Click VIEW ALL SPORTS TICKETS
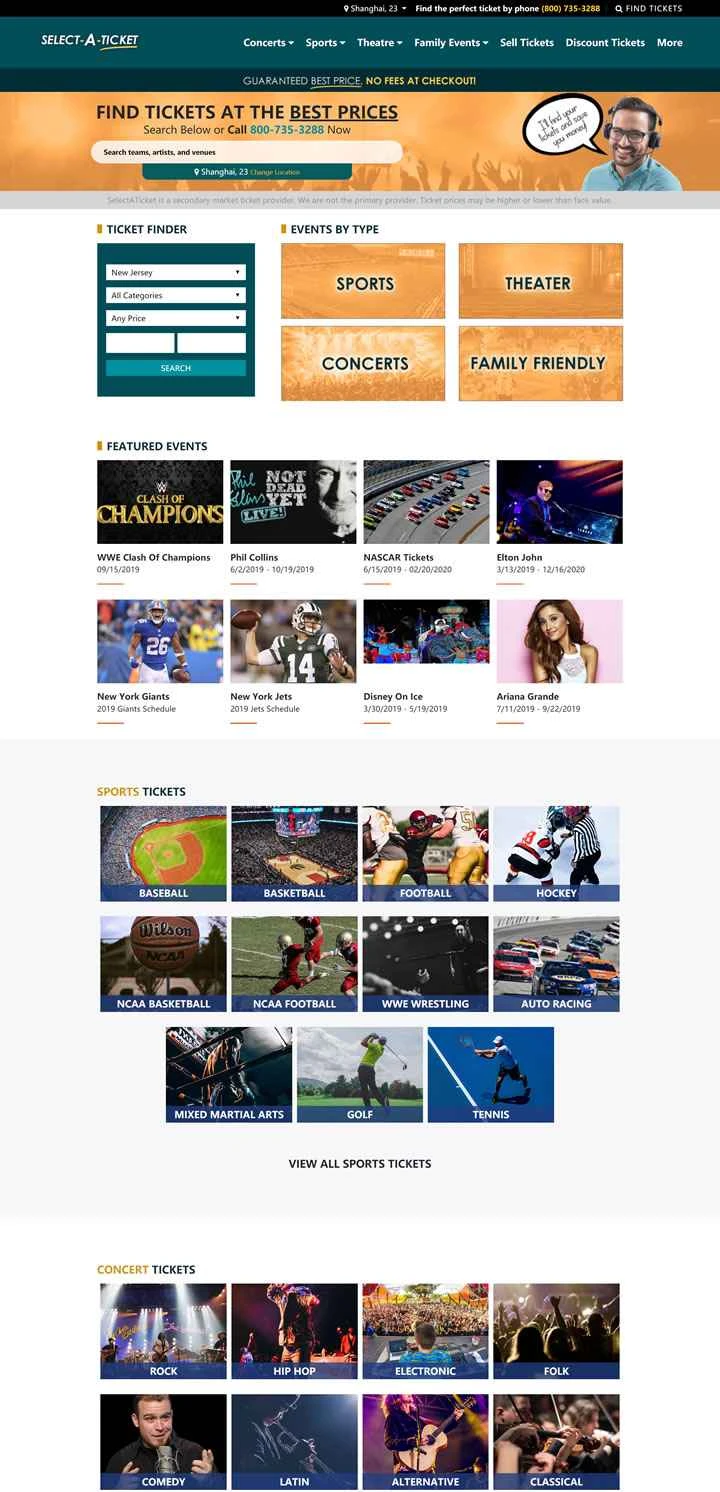Image resolution: width=720 pixels, height=1492 pixels. (x=360, y=1163)
